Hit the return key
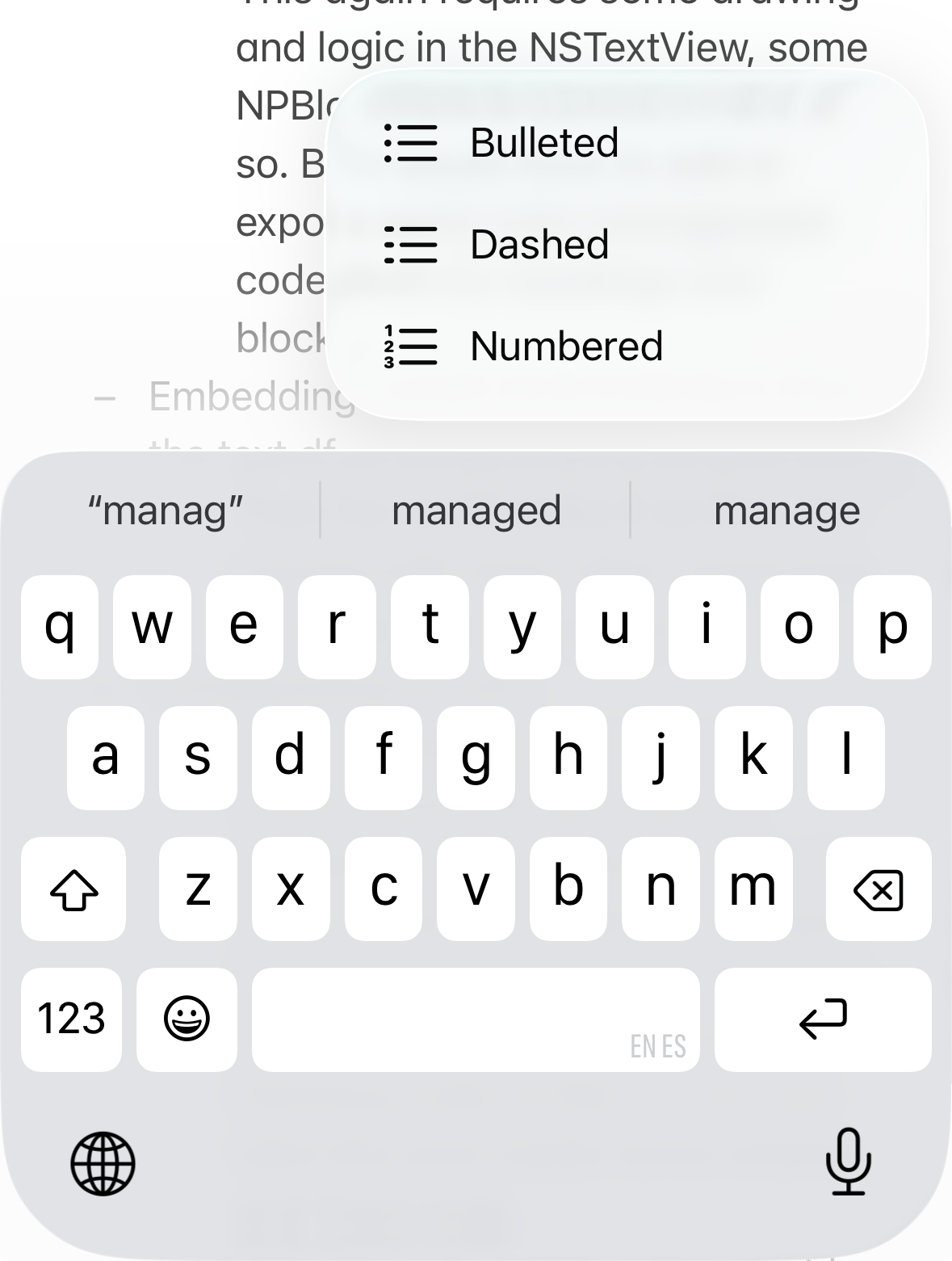 coord(822,1019)
